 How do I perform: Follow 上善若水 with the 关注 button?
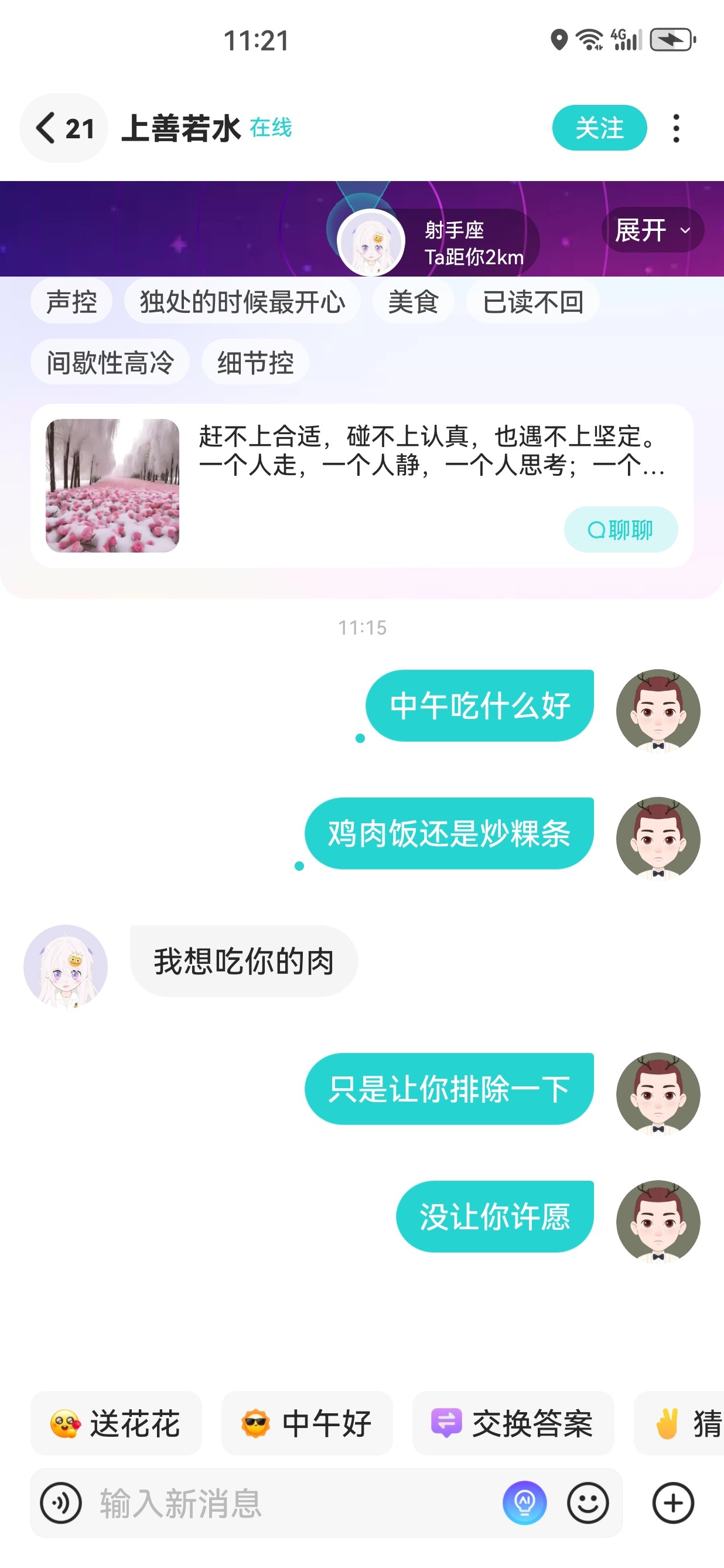(x=599, y=128)
